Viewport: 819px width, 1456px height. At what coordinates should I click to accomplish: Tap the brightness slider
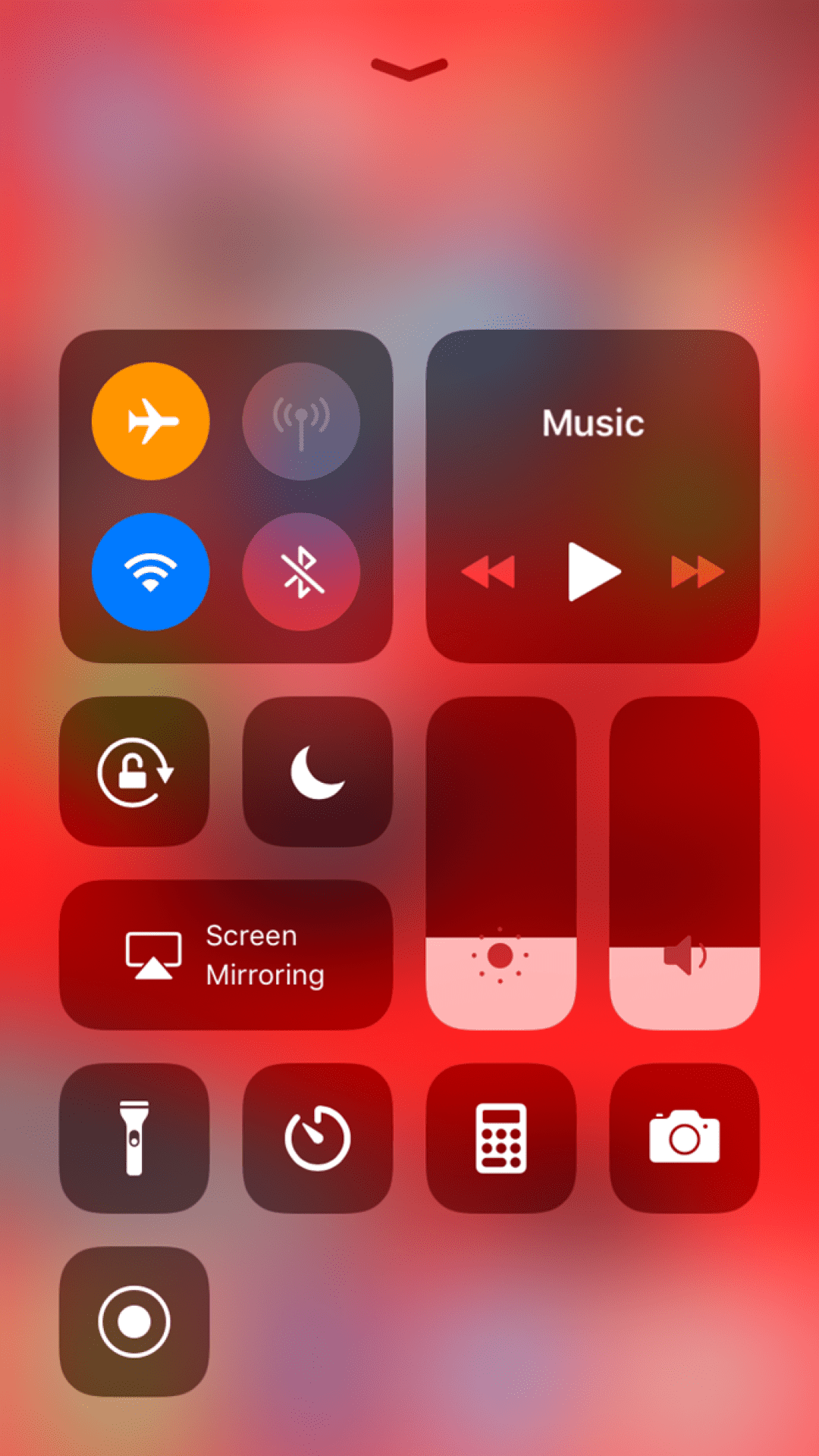click(x=500, y=863)
